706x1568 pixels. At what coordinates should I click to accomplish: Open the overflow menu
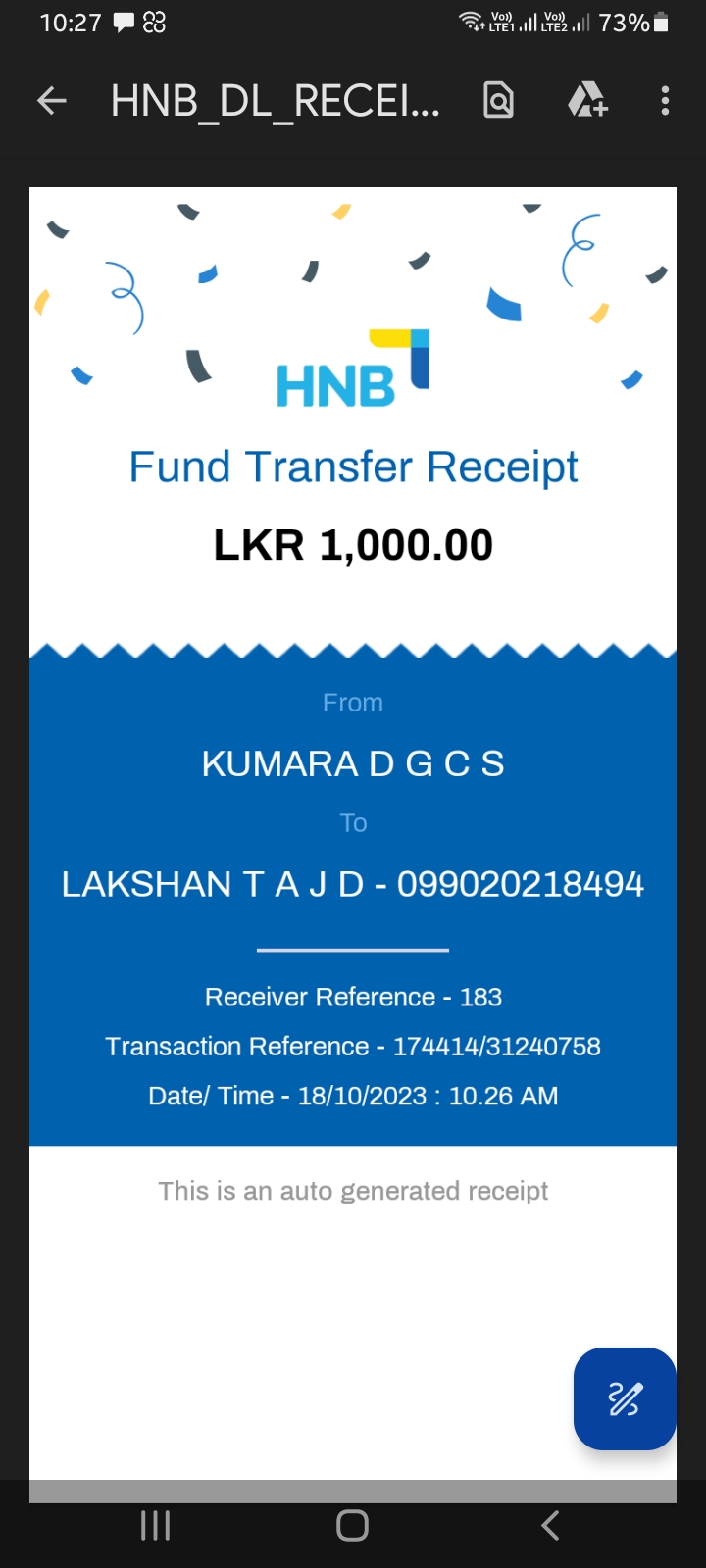click(x=665, y=100)
